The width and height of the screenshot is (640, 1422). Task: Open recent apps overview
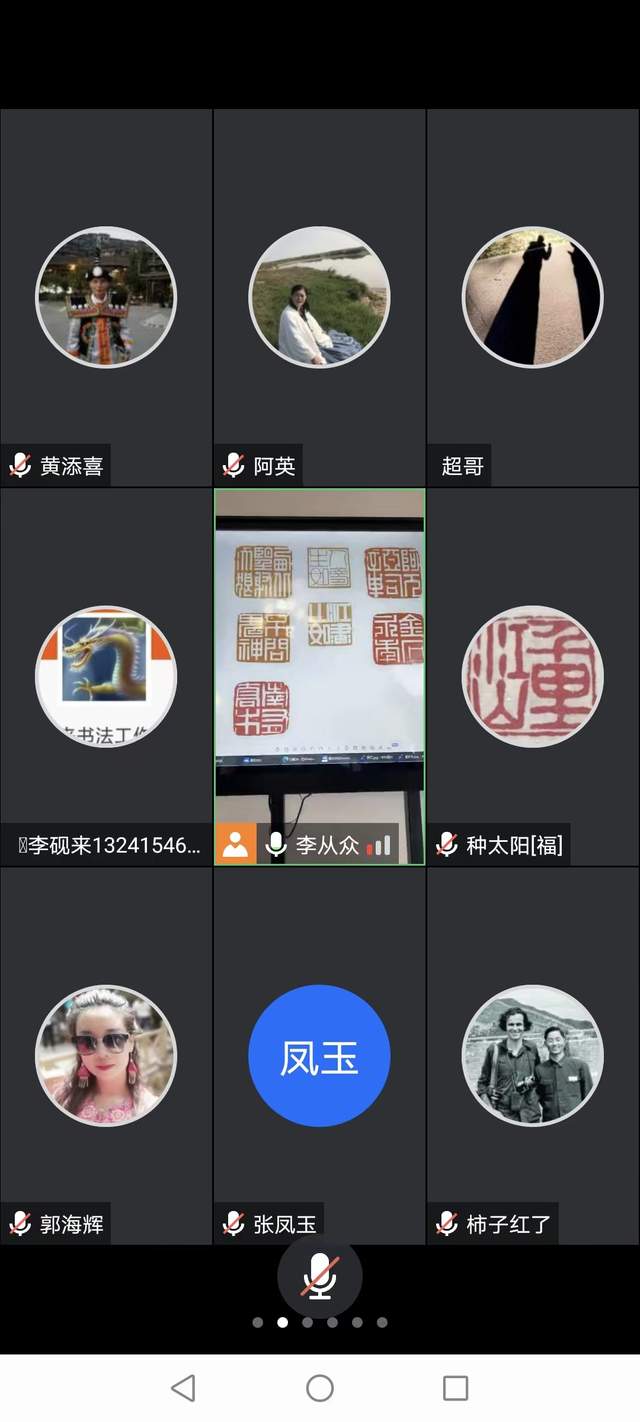[456, 1388]
